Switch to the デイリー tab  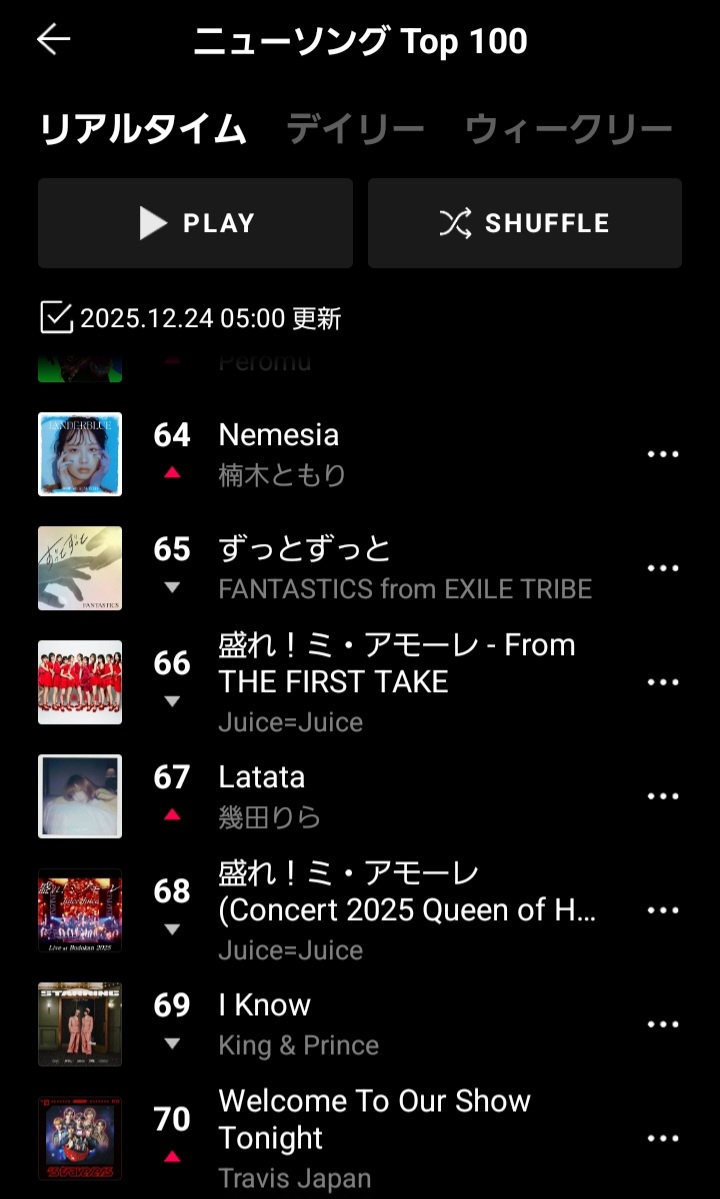click(x=355, y=129)
